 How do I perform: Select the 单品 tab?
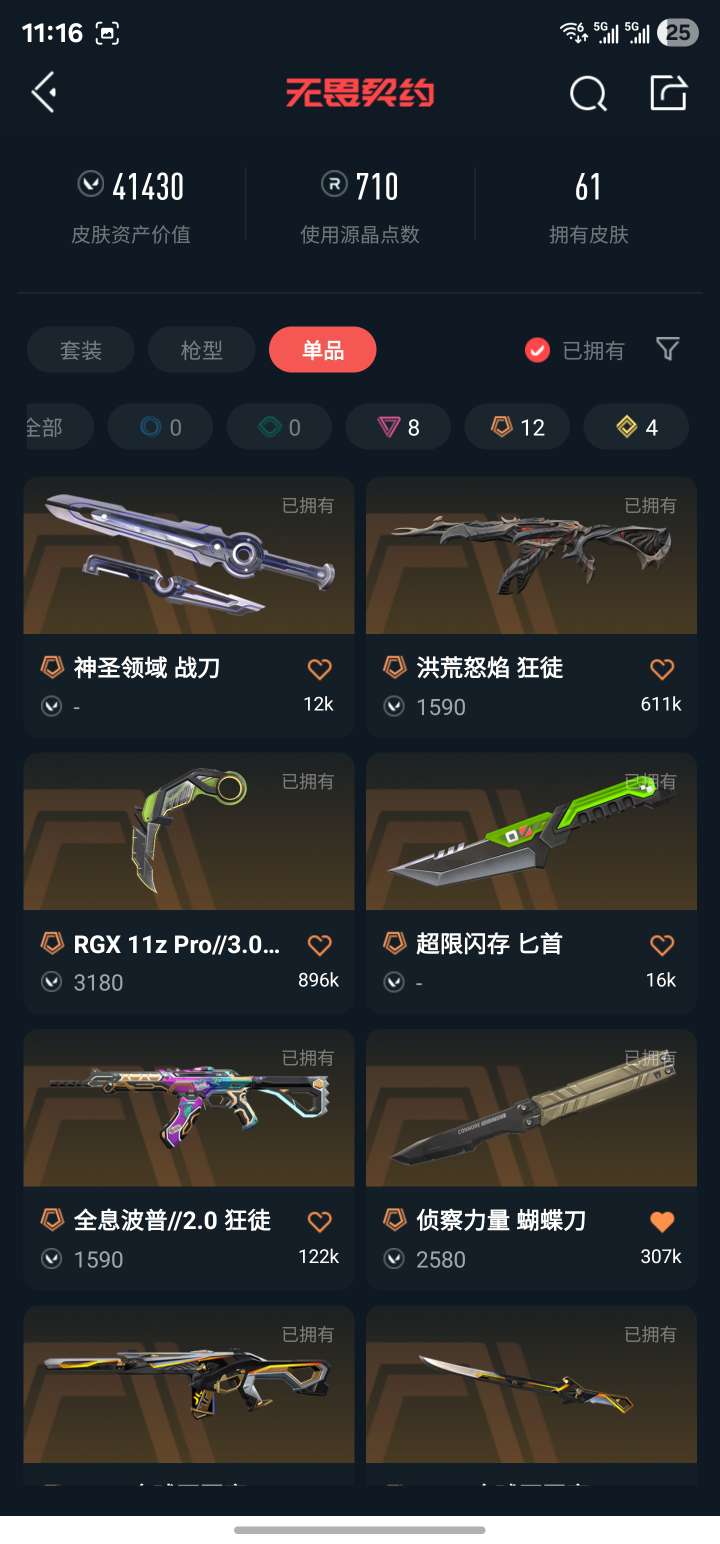click(x=322, y=350)
